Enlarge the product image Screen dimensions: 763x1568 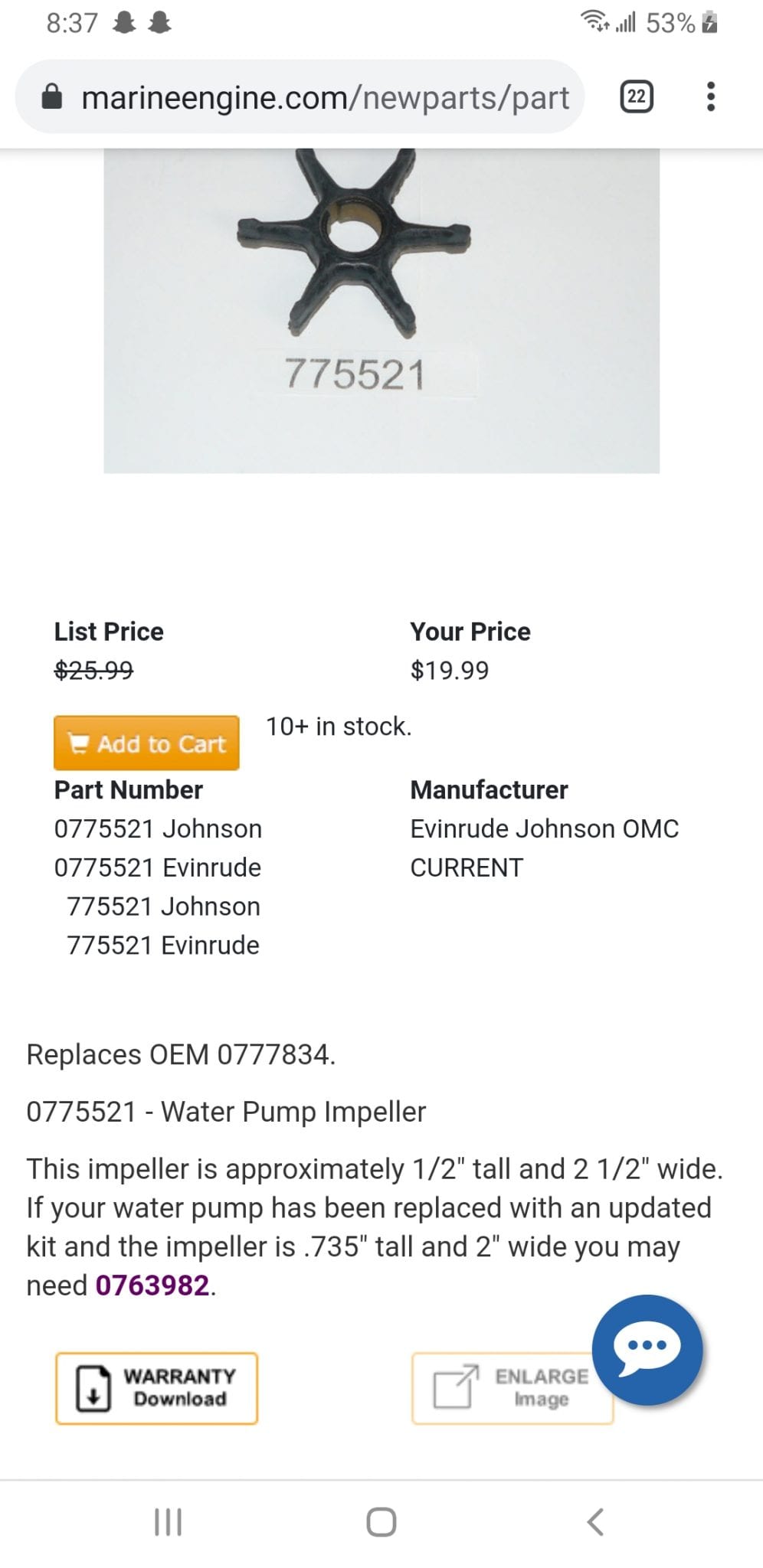click(512, 1388)
